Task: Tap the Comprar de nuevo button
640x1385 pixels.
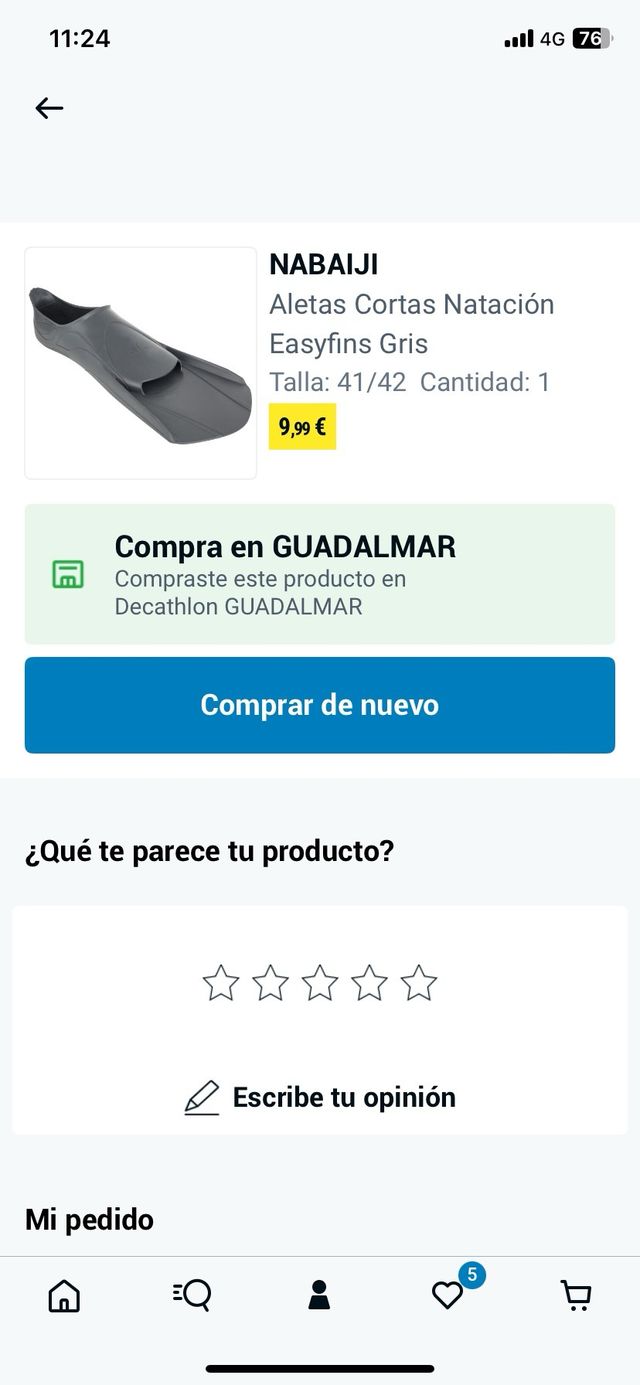Action: [320, 705]
